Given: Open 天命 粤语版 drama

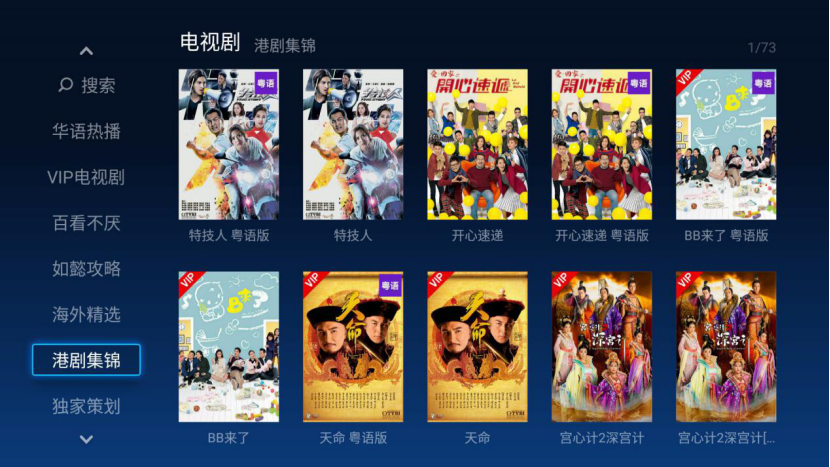Looking at the screenshot, I should click(x=353, y=347).
